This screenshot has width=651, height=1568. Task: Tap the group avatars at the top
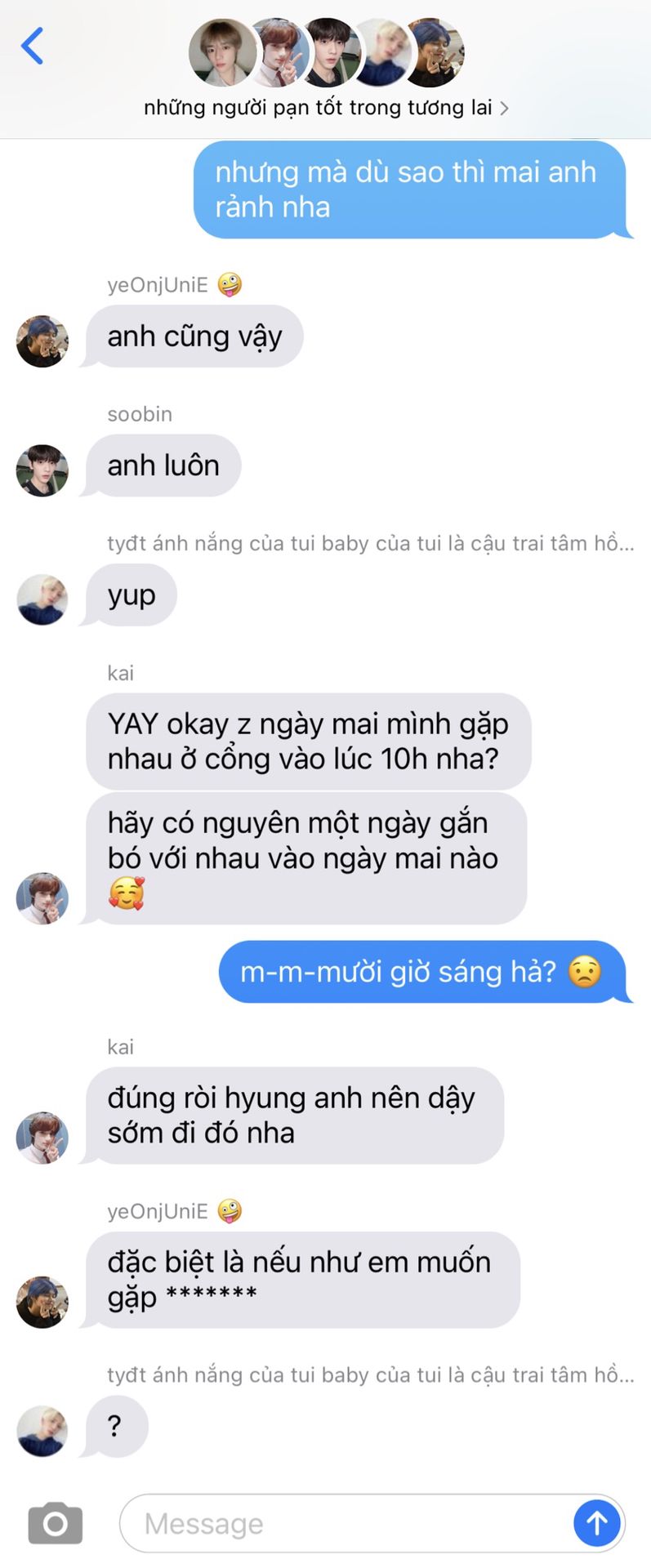coord(325,53)
